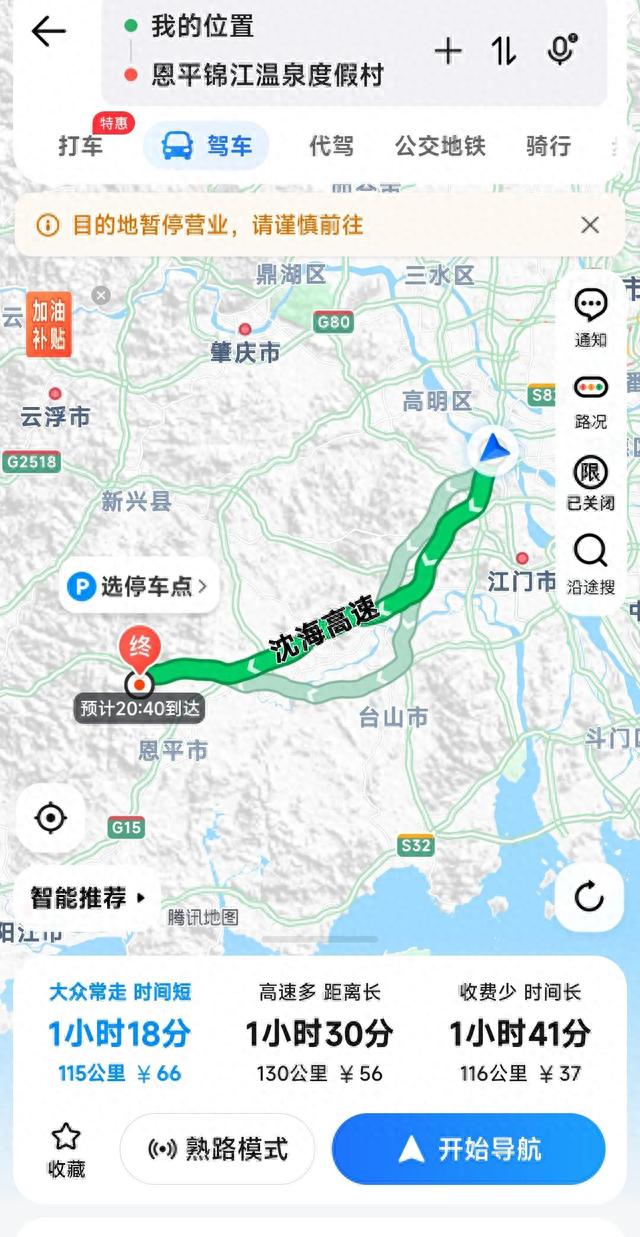Image resolution: width=640 pixels, height=1237 pixels.
Task: Open the 智能推荐 route preference menu
Action: pyautogui.click(x=88, y=898)
